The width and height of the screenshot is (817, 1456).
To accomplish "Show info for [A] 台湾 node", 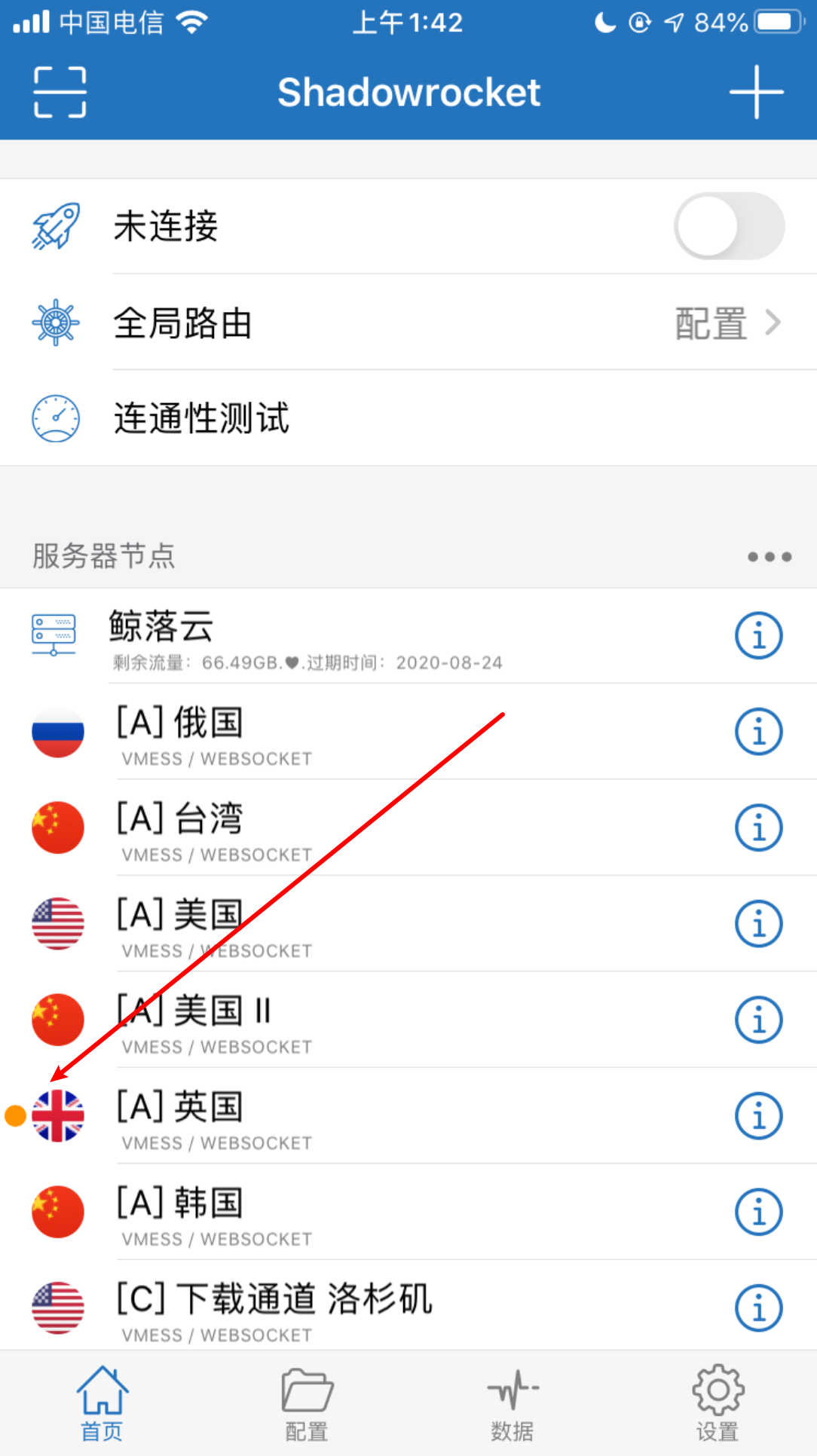I will [758, 827].
